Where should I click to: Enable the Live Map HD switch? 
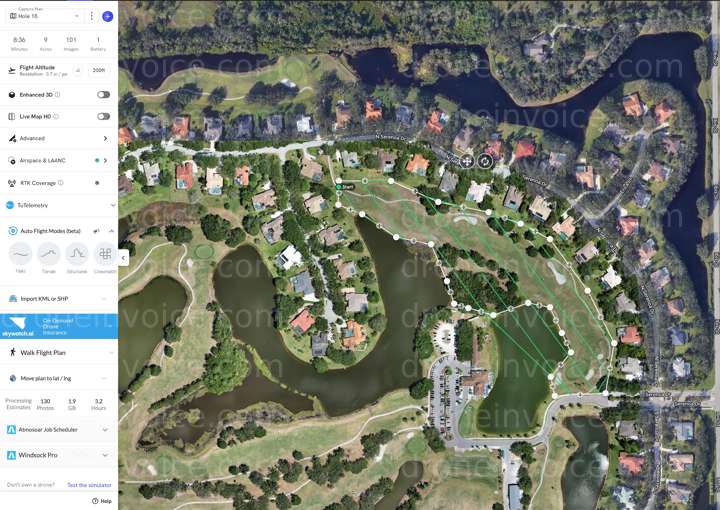pos(103,116)
